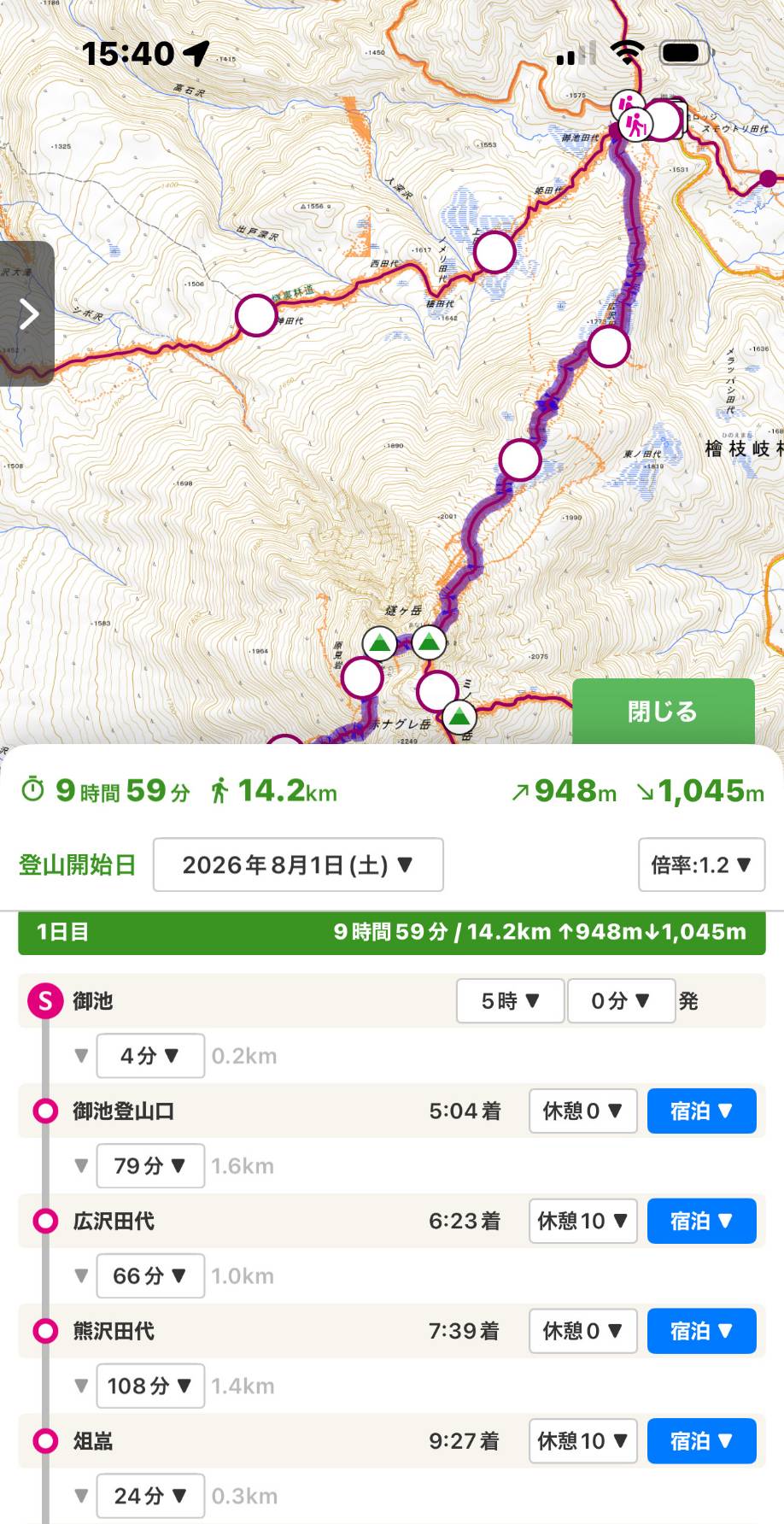Open the 登山開始日 date picker
784x1524 pixels.
pos(298,865)
